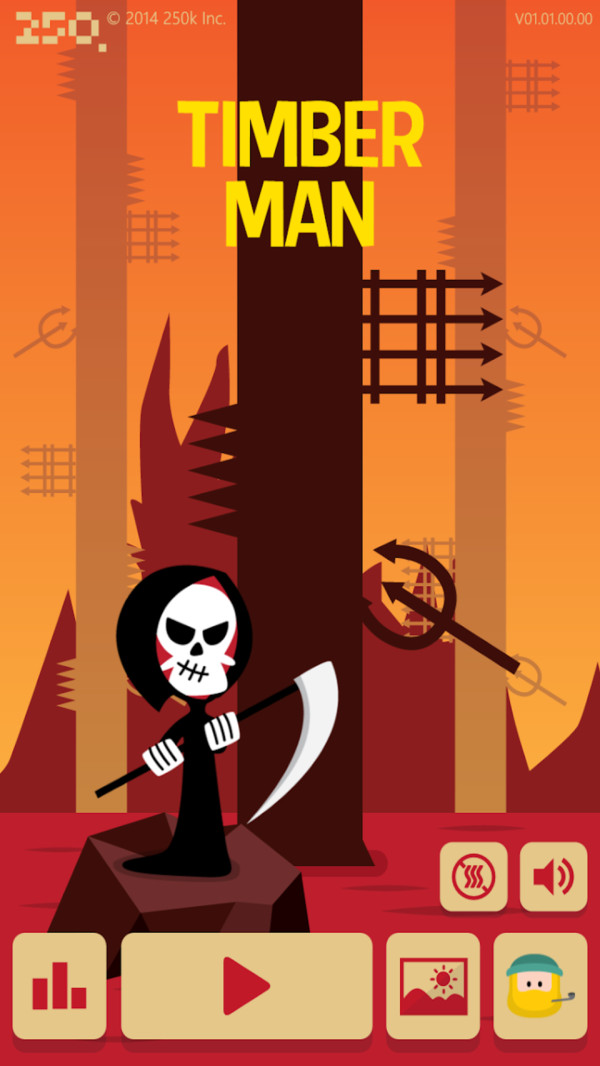Image resolution: width=600 pixels, height=1066 pixels.
Task: Toggle the vibration setting
Action: (x=473, y=877)
